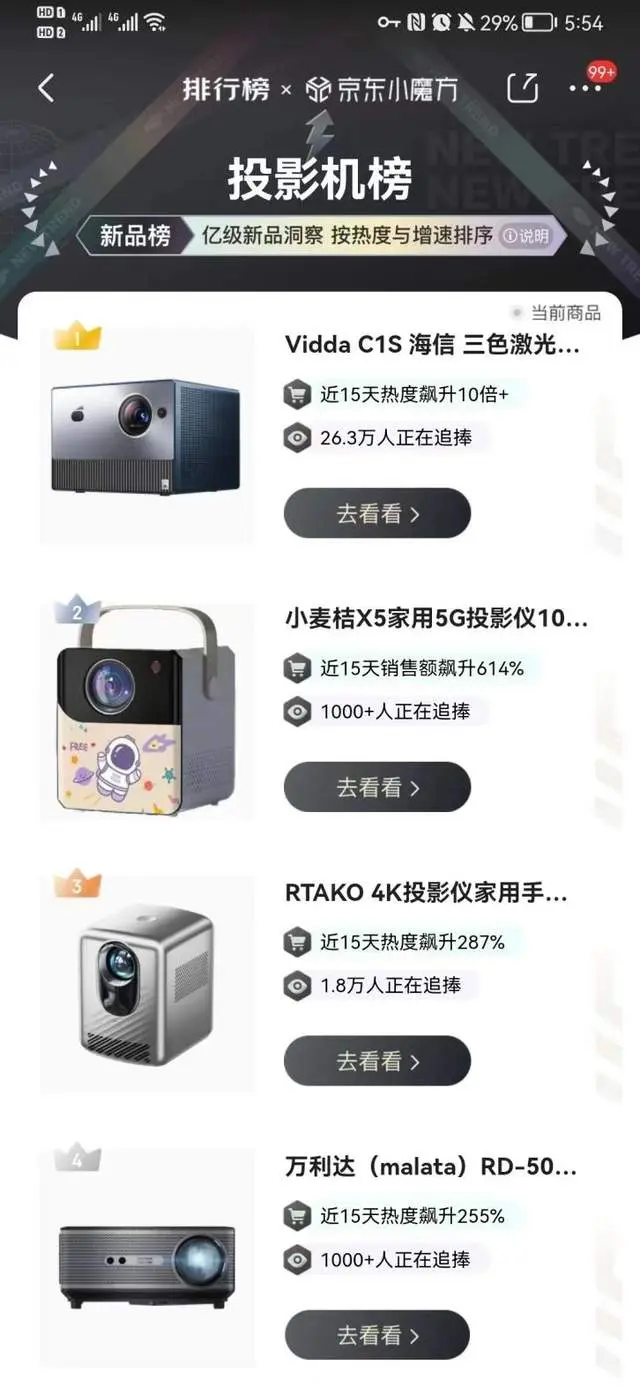Go back using the top-left arrow
The width and height of the screenshot is (640, 1387).
tap(46, 88)
